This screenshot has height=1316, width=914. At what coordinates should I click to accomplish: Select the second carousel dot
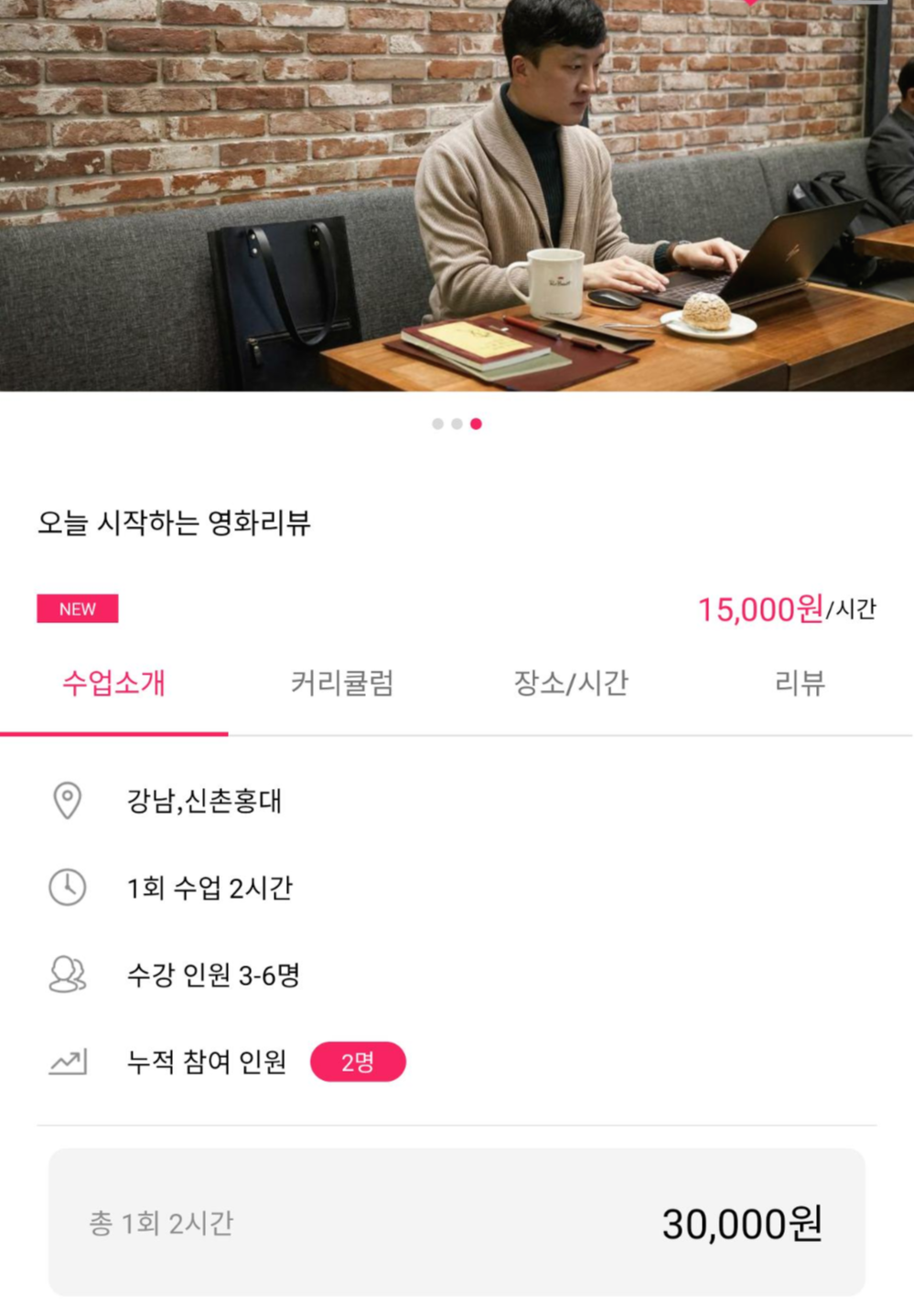click(x=455, y=423)
